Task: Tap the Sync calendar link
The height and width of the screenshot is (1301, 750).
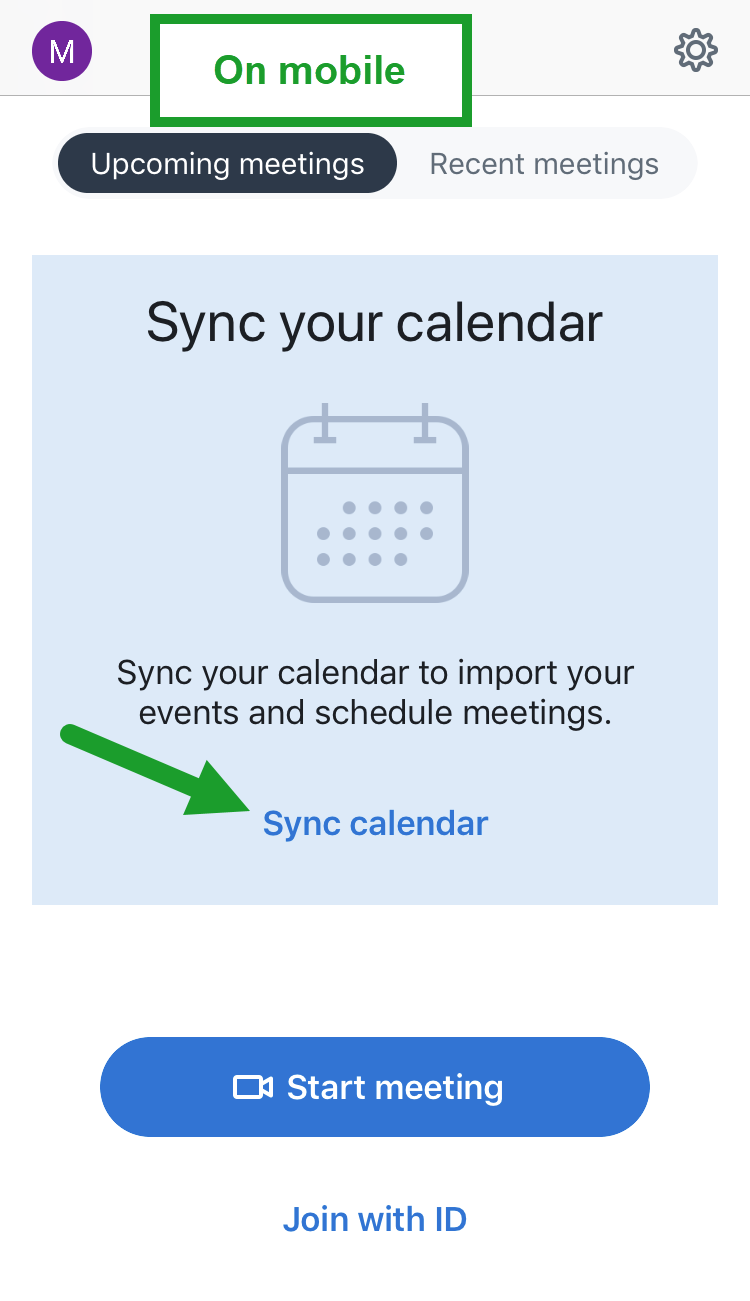Action: (375, 824)
